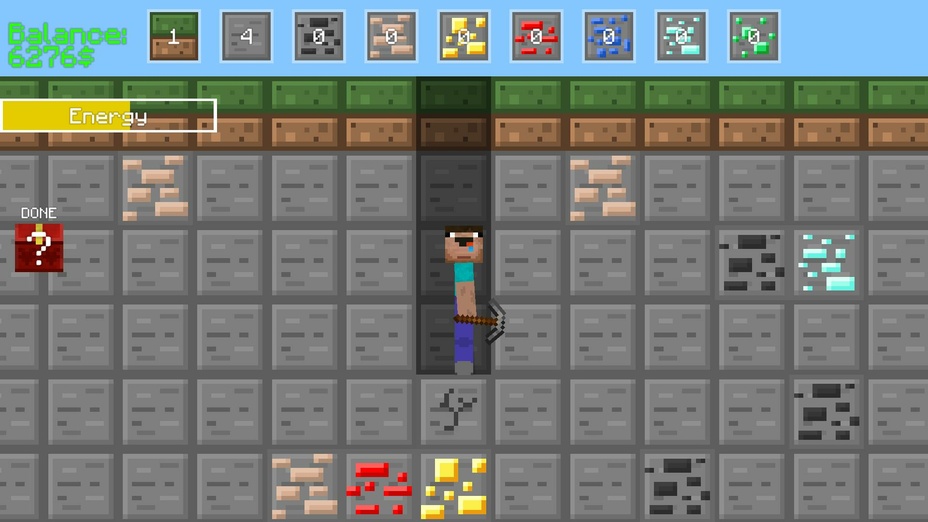Mine the coal ore beside the diamond ore
The image size is (928, 522).
(x=752, y=263)
